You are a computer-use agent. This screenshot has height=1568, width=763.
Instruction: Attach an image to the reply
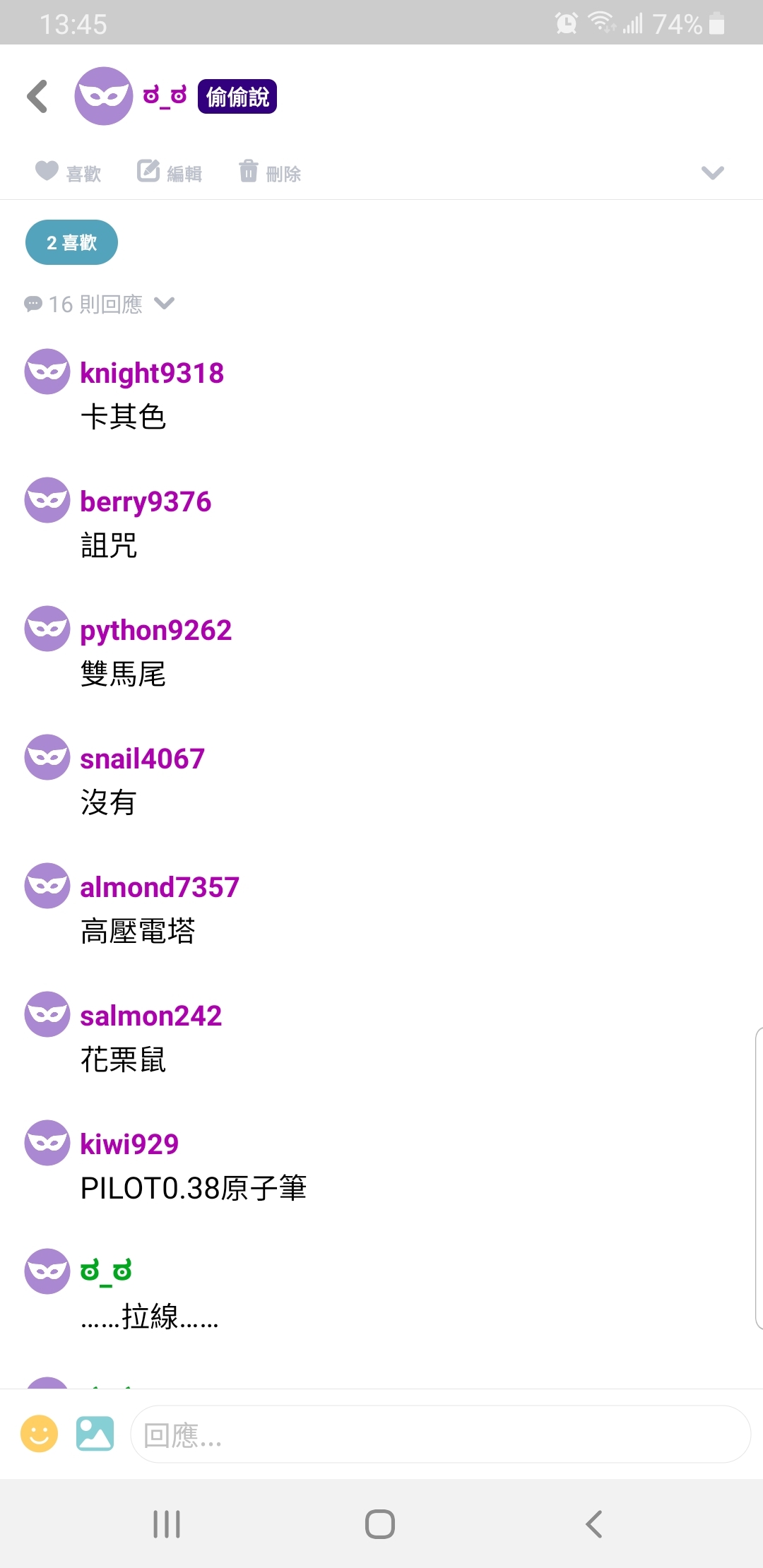(x=95, y=1434)
